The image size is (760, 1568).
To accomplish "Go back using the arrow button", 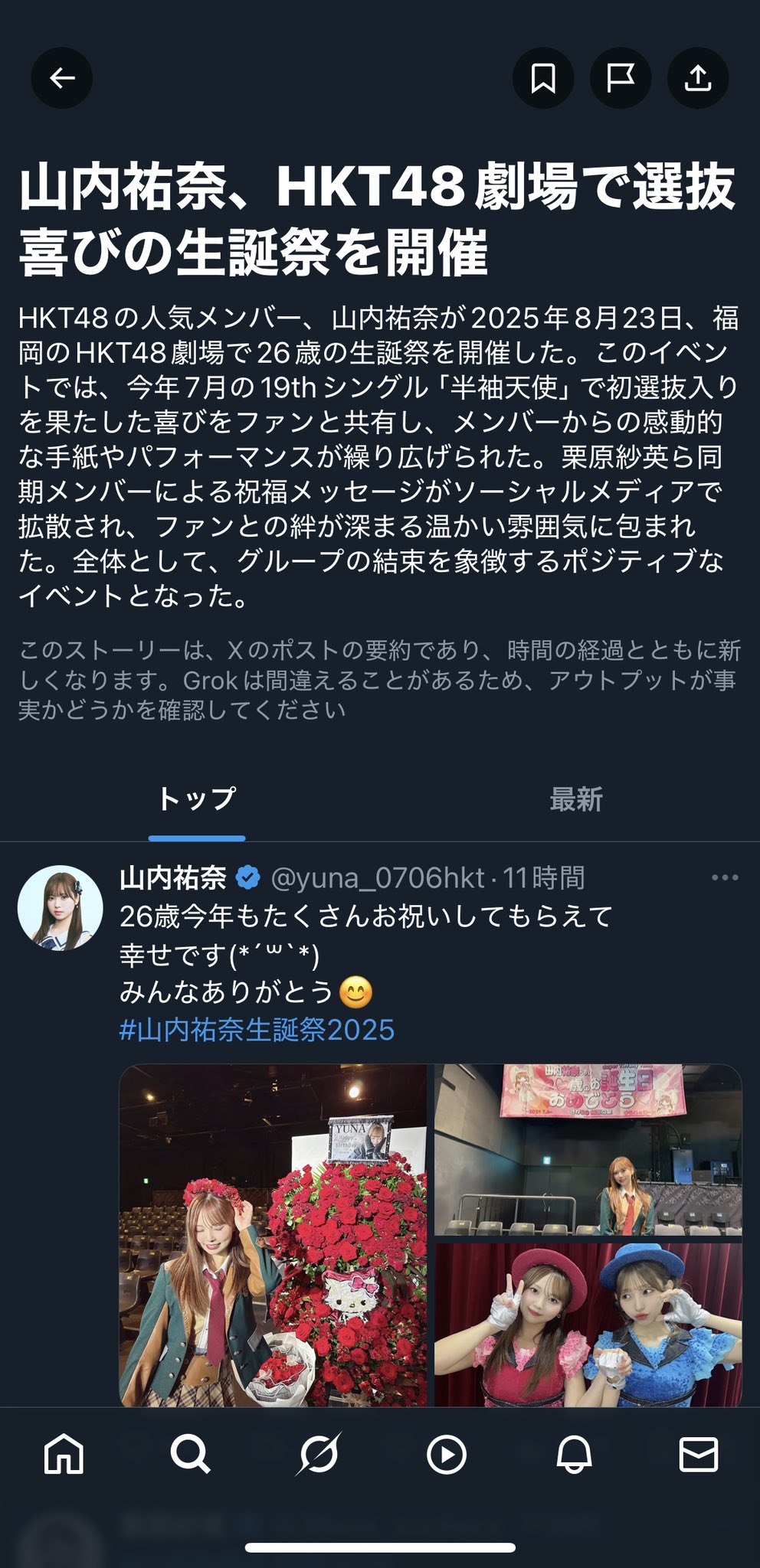I will click(62, 77).
